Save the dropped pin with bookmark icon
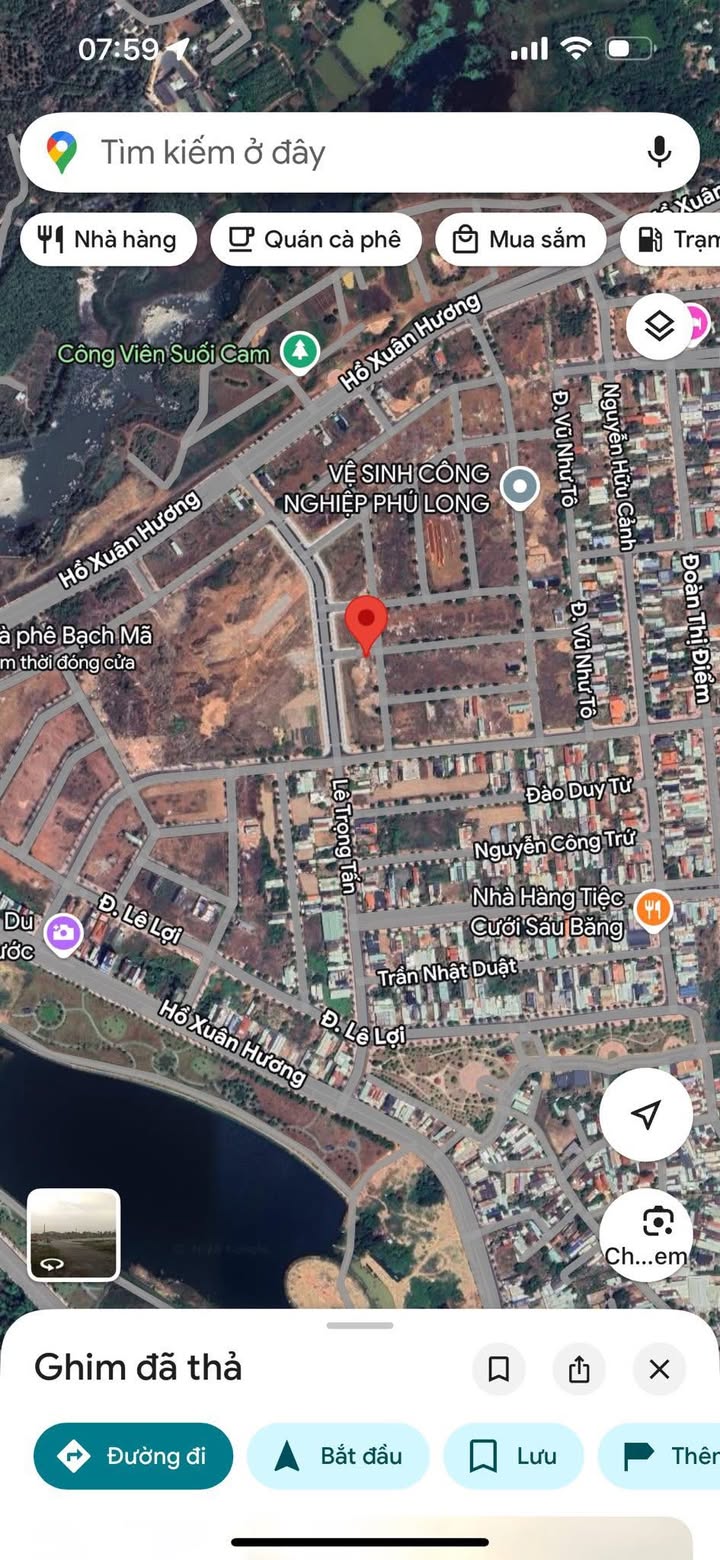This screenshot has height=1560, width=720. click(x=499, y=1369)
